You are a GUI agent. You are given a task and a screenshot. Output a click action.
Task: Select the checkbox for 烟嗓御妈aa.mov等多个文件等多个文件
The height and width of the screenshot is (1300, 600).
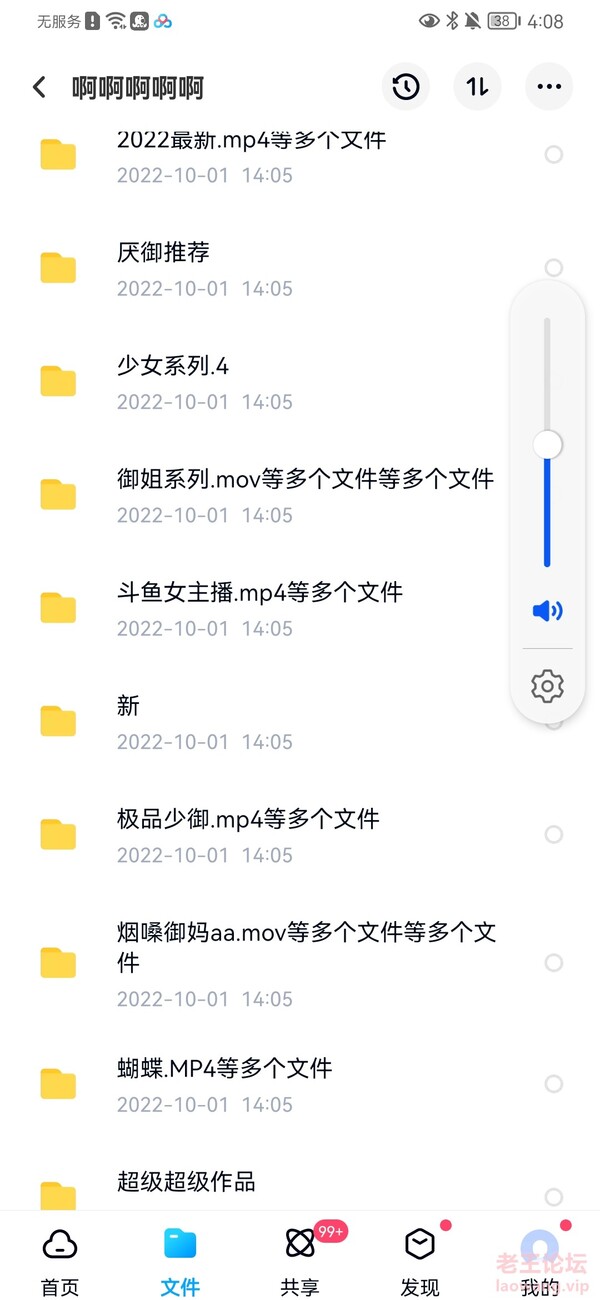553,962
